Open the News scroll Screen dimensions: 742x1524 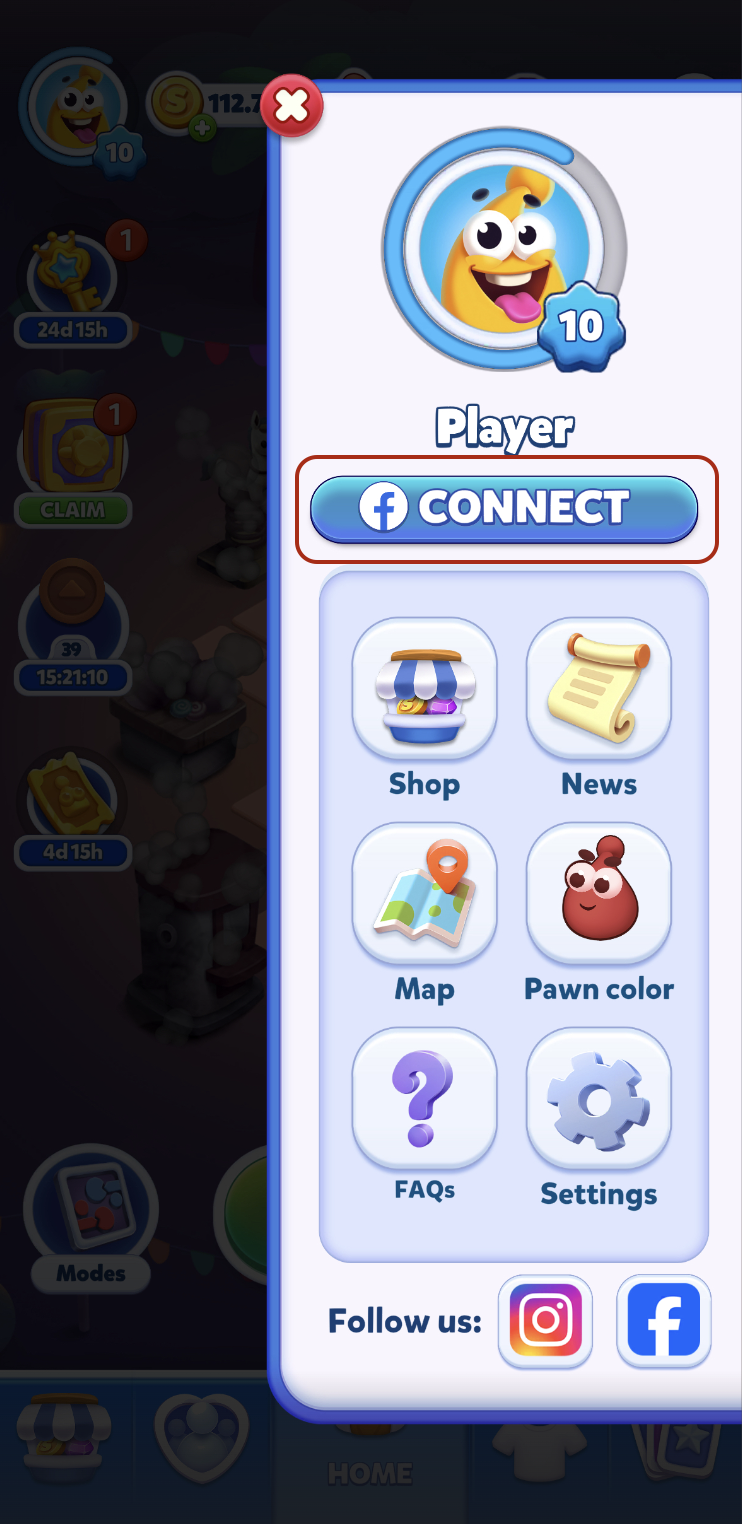pos(598,691)
